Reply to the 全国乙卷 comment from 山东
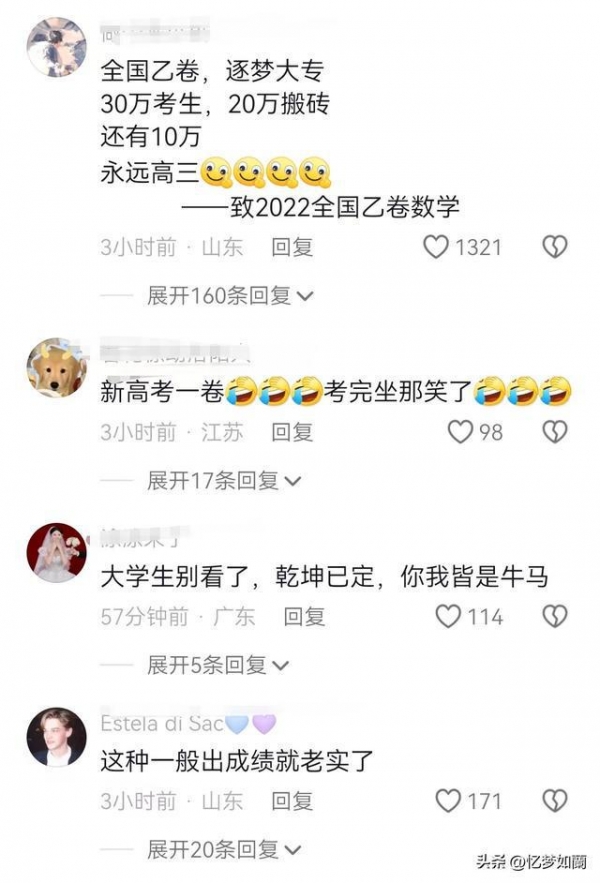This screenshot has width=600, height=883. pos(293,247)
